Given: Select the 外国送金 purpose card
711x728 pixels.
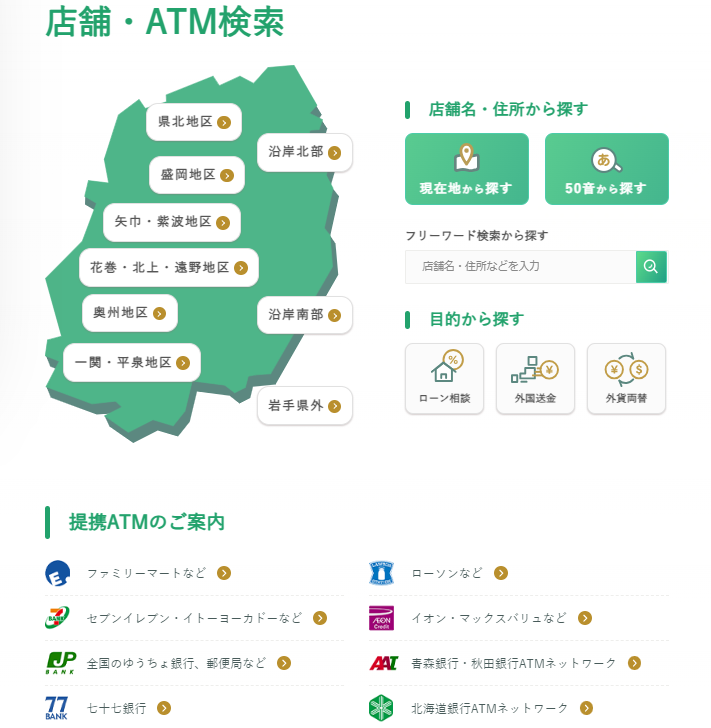Looking at the screenshot, I should click(535, 378).
